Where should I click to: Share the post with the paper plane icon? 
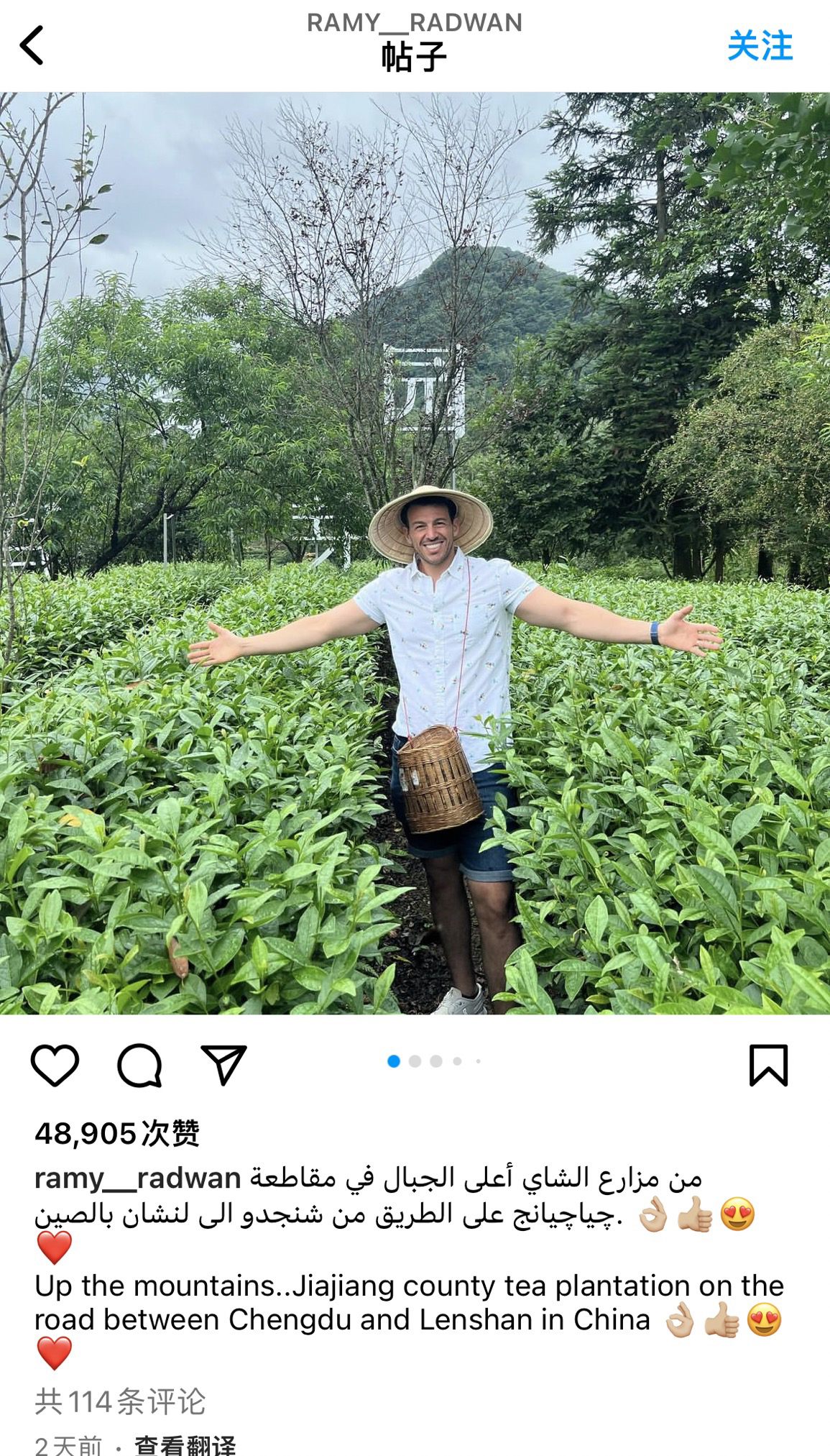223,1065
